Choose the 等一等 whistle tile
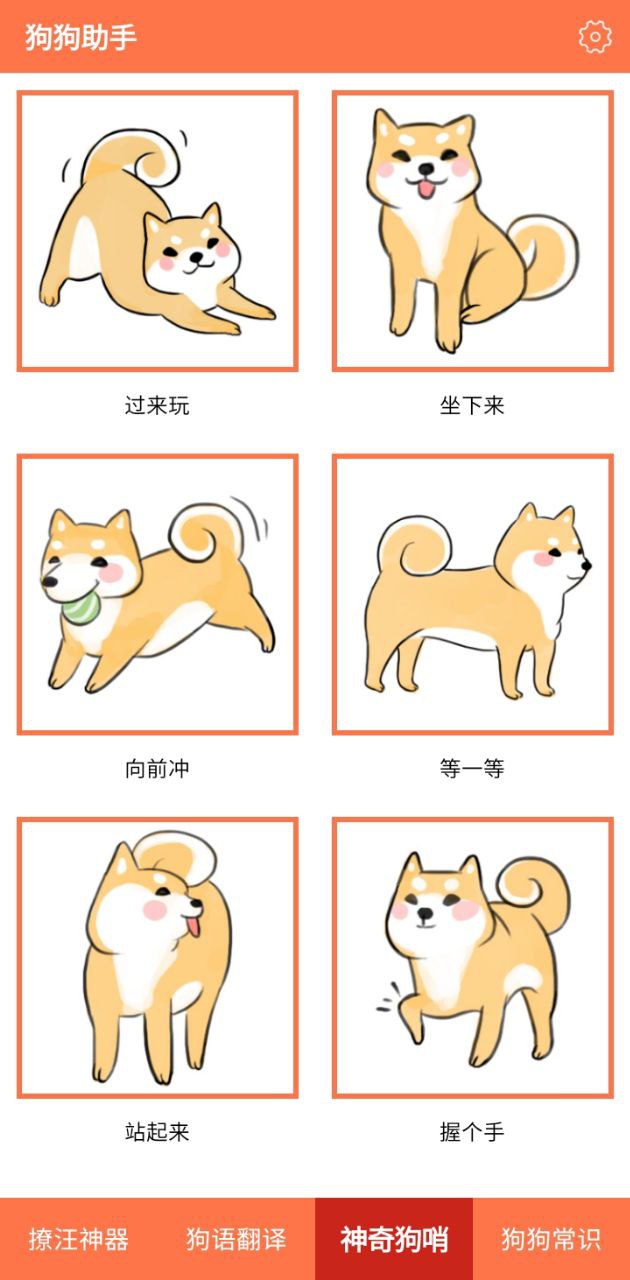This screenshot has height=1280, width=630. (x=472, y=594)
